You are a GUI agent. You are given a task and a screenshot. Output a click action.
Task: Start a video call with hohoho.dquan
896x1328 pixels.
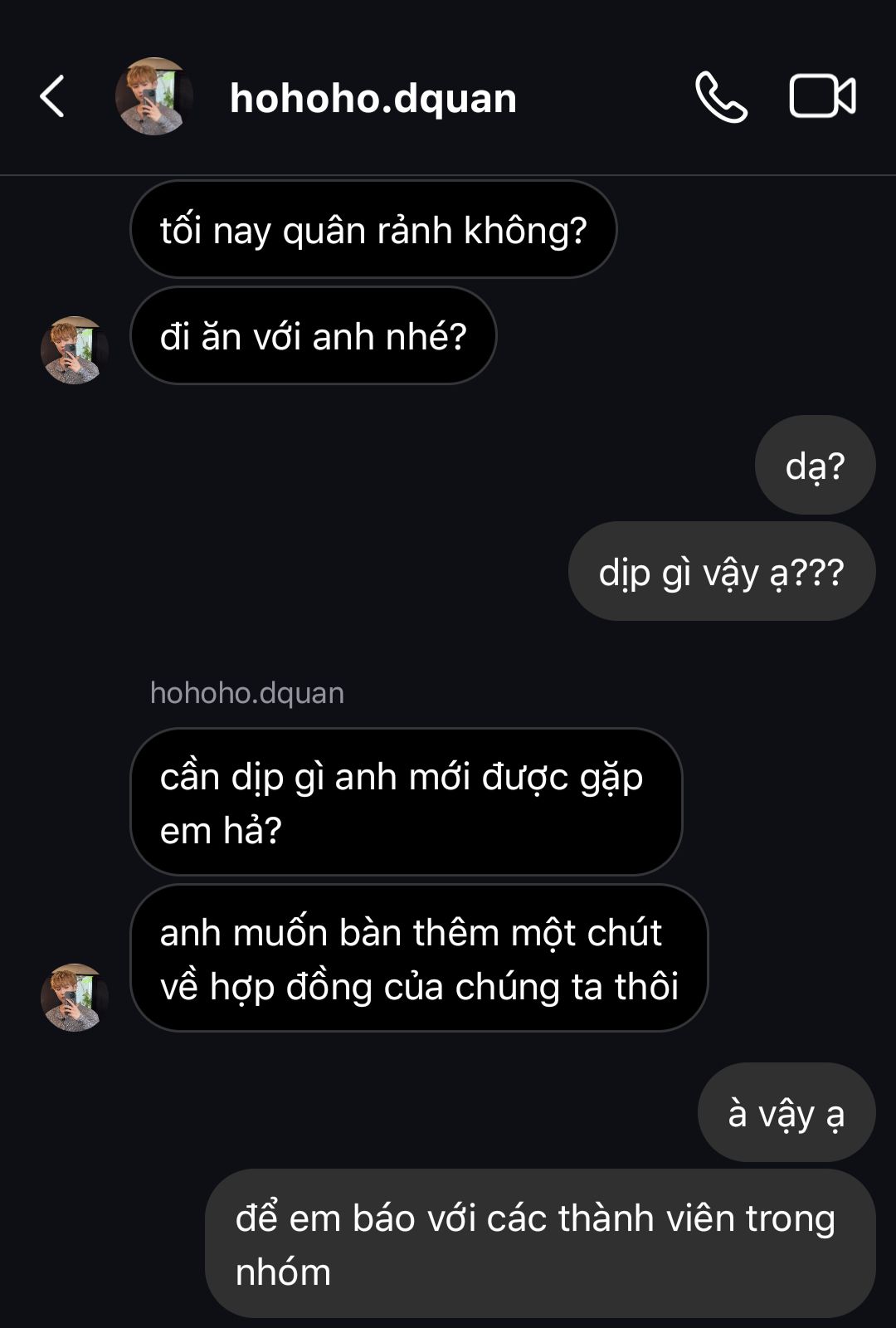point(821,96)
